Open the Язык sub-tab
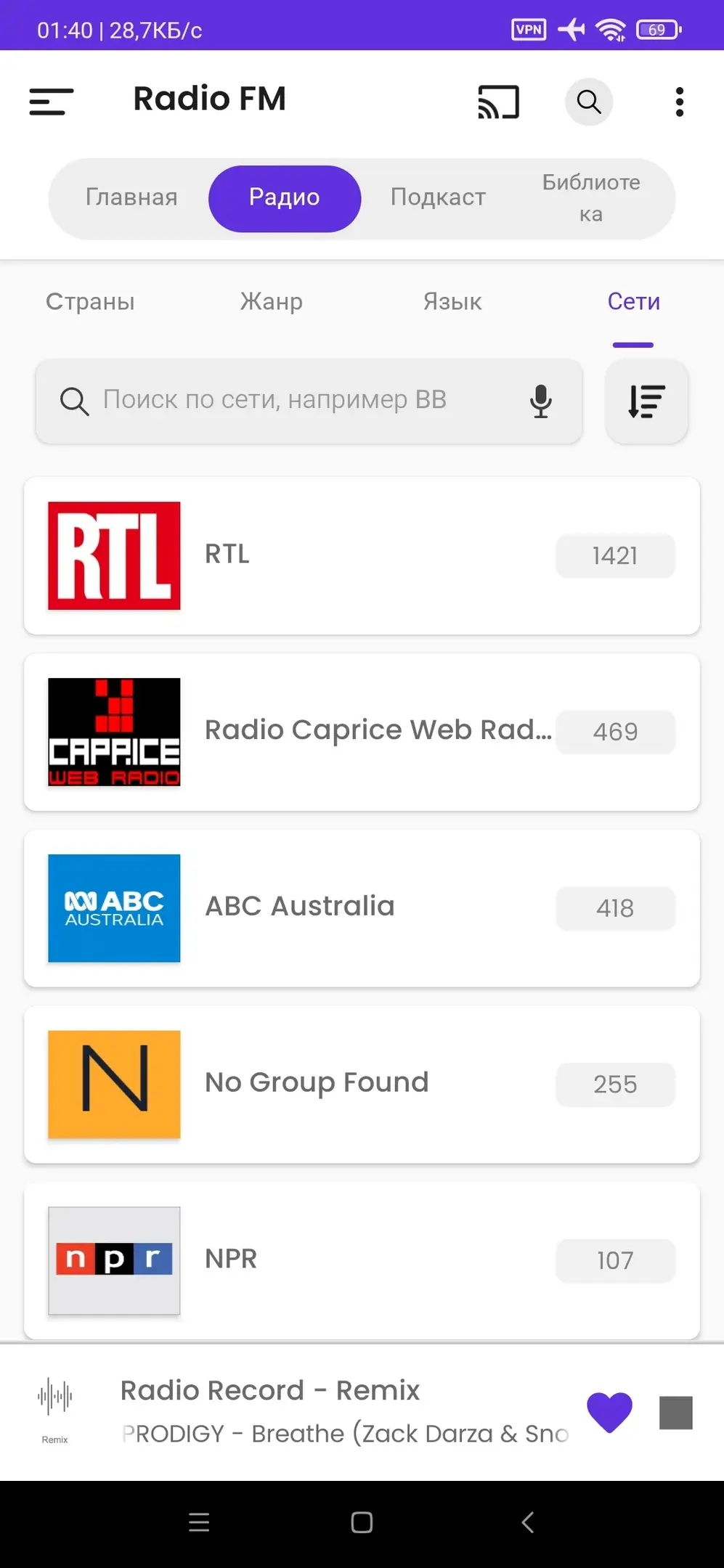The image size is (724, 1568). [x=452, y=301]
